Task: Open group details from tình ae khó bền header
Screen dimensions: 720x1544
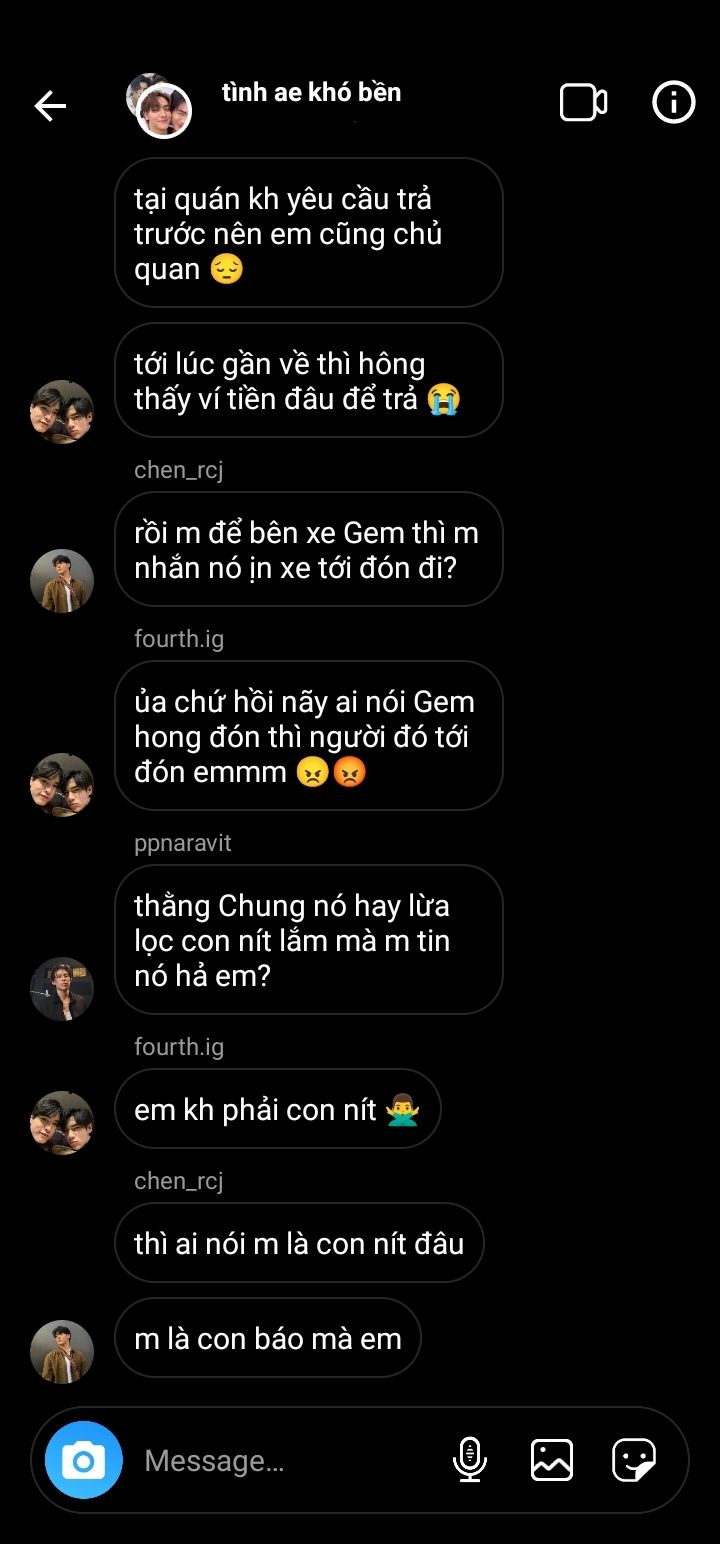Action: 311,93
